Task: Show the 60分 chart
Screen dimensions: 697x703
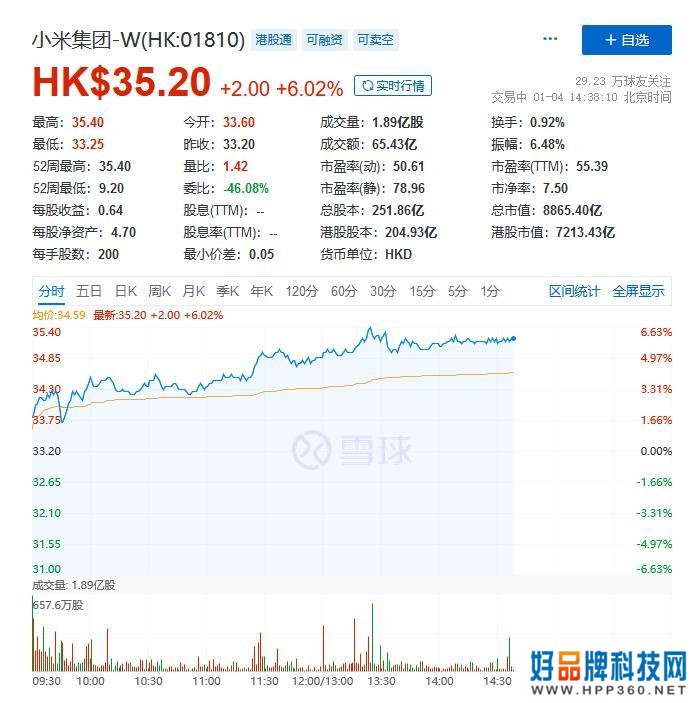Action: click(x=343, y=291)
